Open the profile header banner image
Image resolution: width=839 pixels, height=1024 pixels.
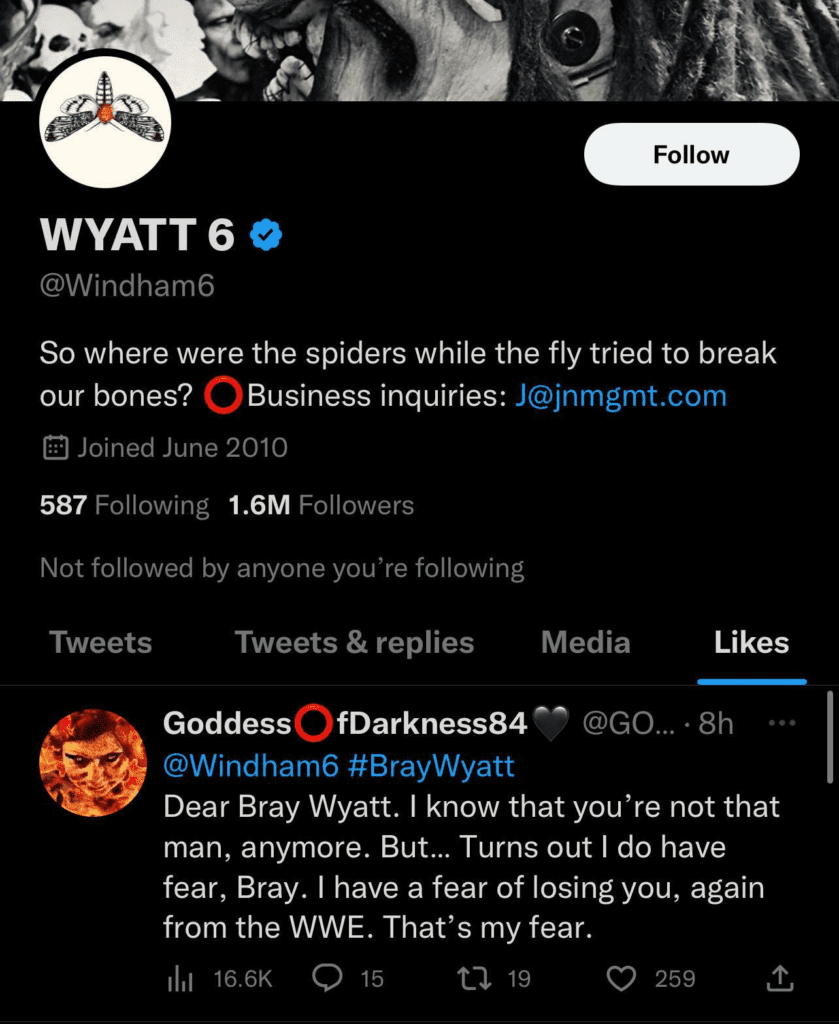(500, 45)
